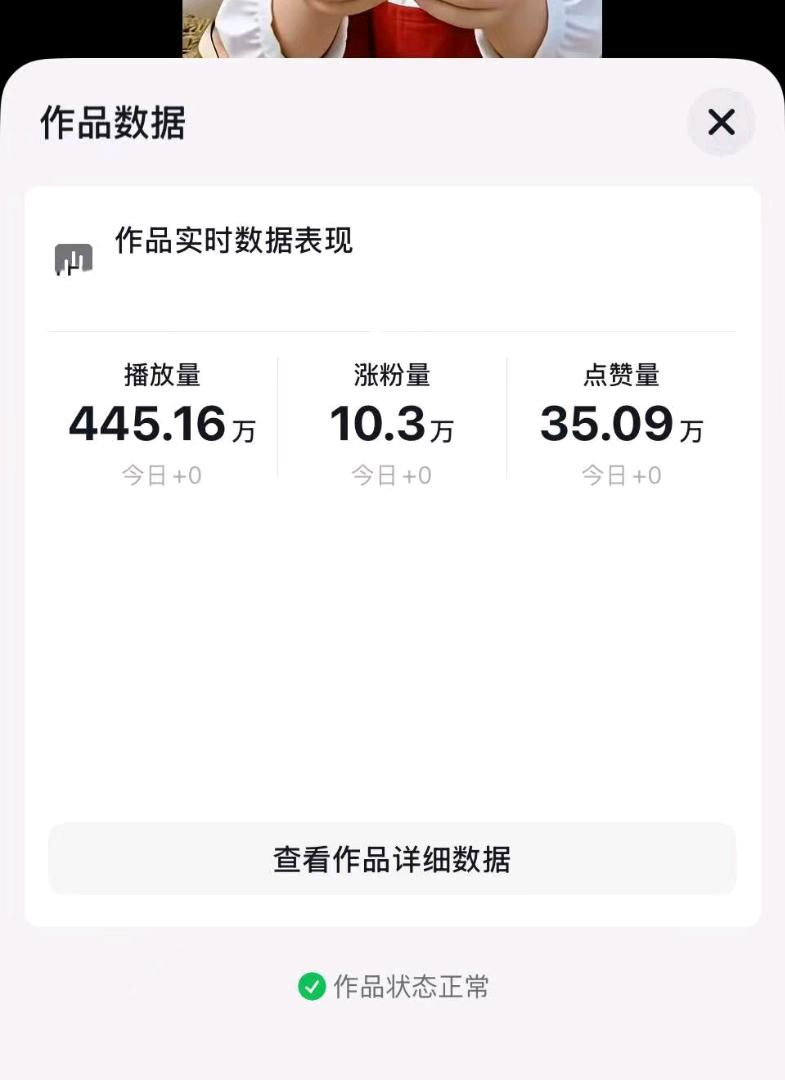Open 查看作品详细数据 detailed stats
785x1080 pixels.
(x=392, y=859)
